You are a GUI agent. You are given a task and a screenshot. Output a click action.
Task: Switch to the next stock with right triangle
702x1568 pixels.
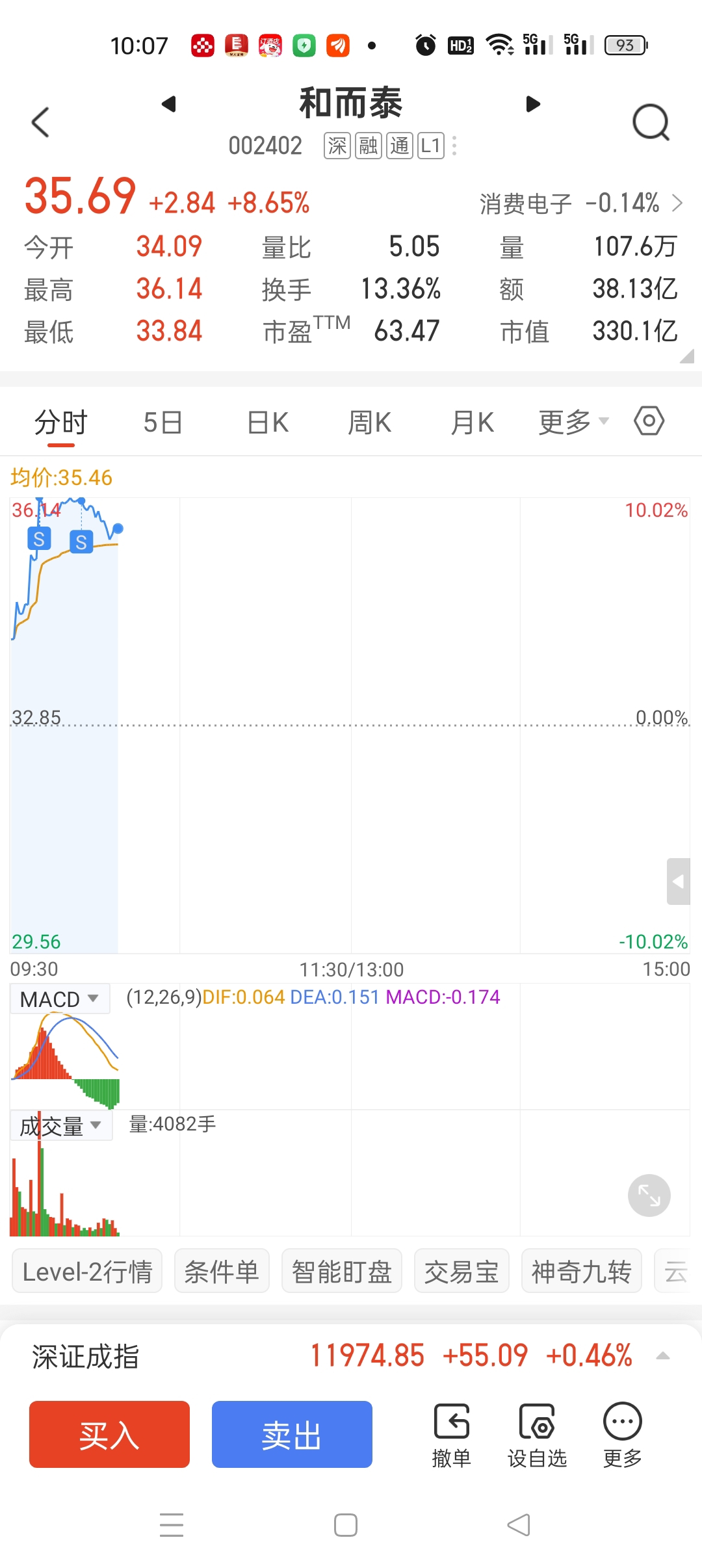pos(533,104)
